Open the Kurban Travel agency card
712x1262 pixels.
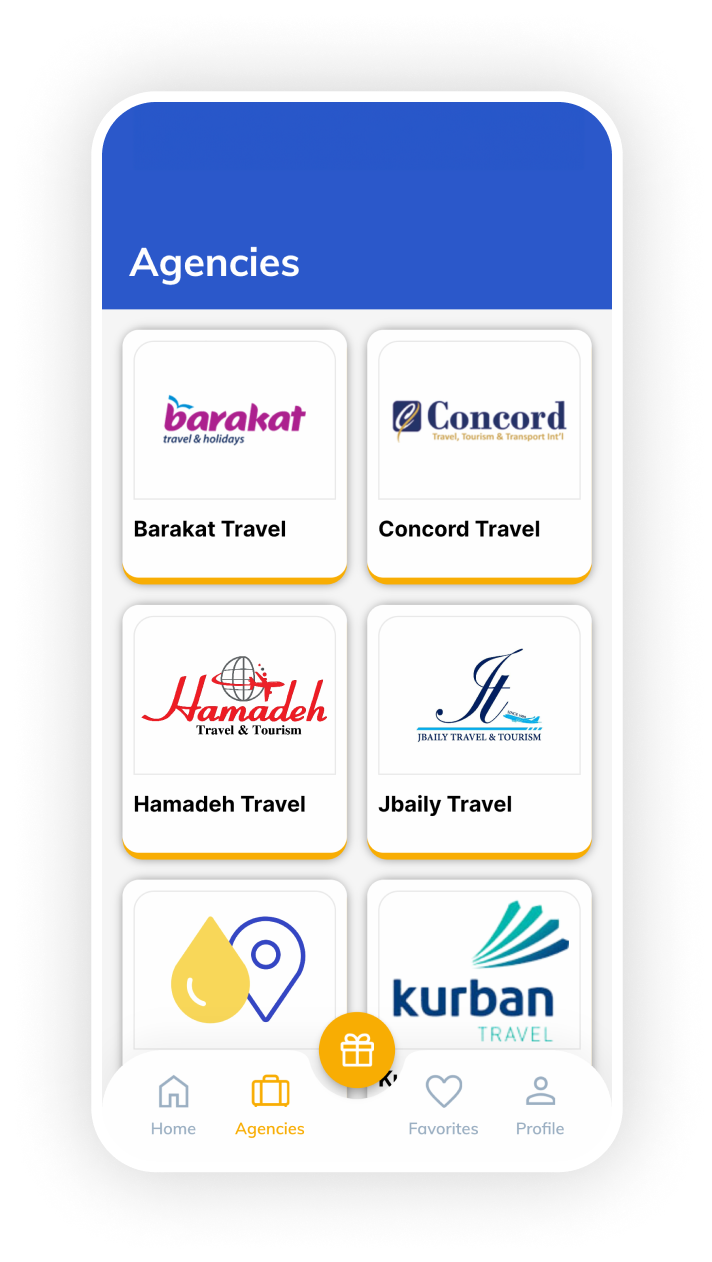click(479, 970)
